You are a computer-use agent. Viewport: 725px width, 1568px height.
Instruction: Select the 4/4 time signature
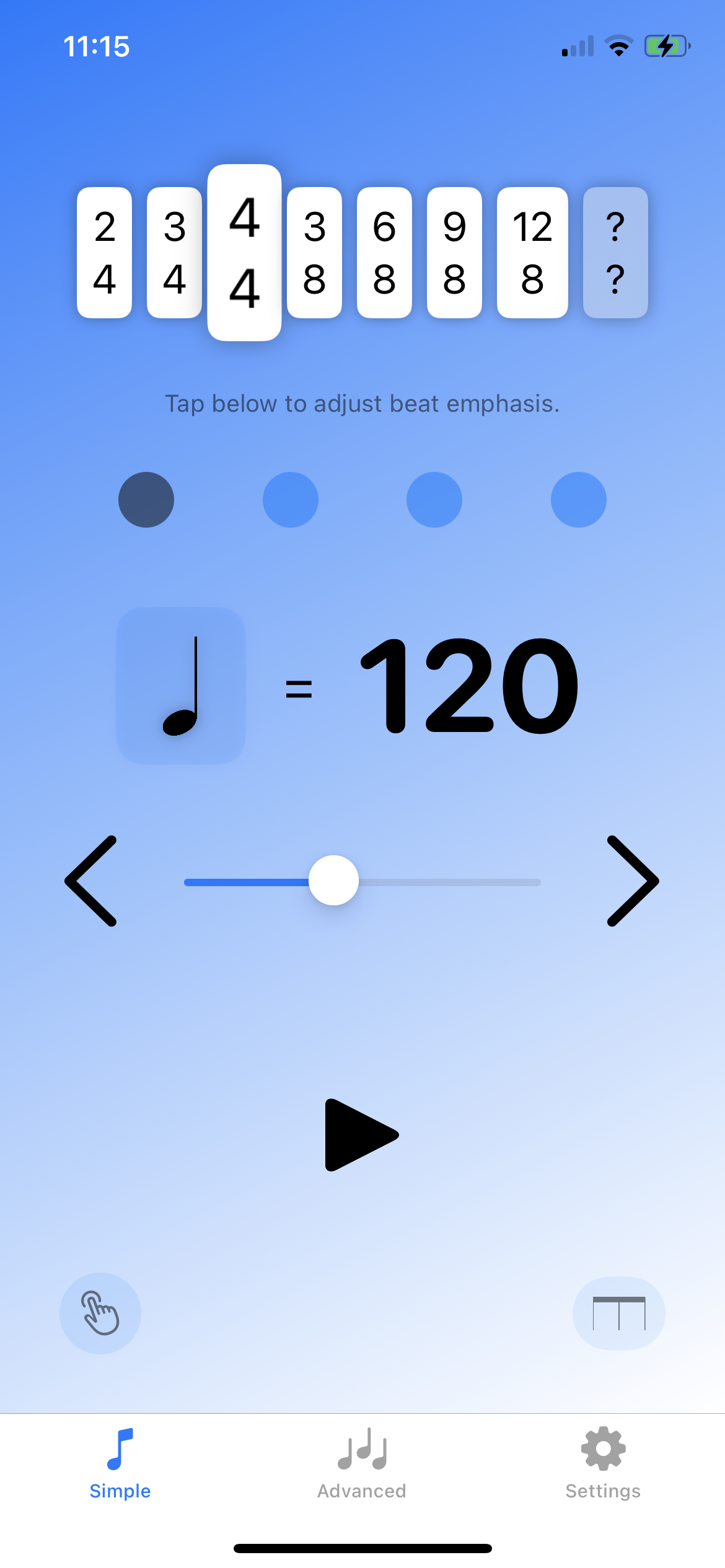[x=244, y=253]
